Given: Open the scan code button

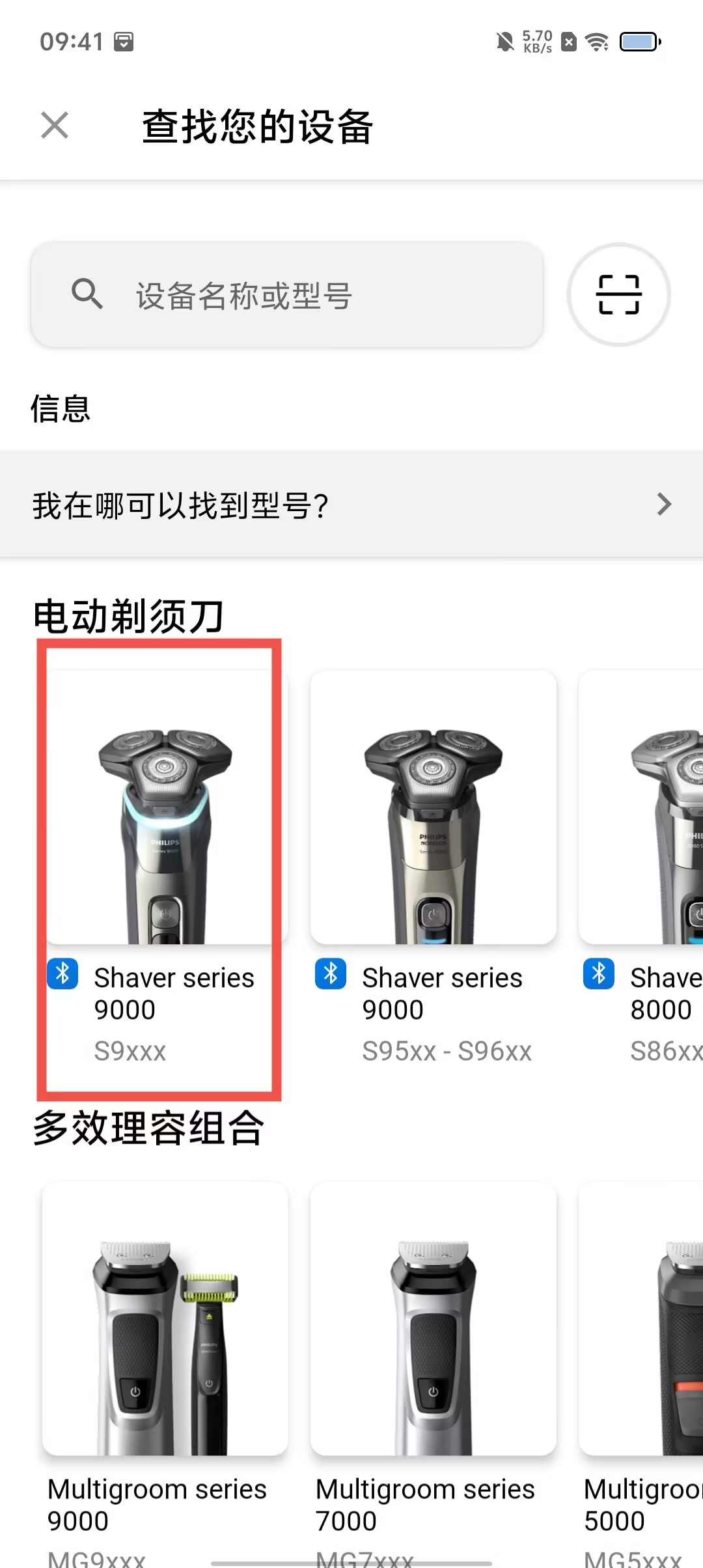Looking at the screenshot, I should coord(618,295).
